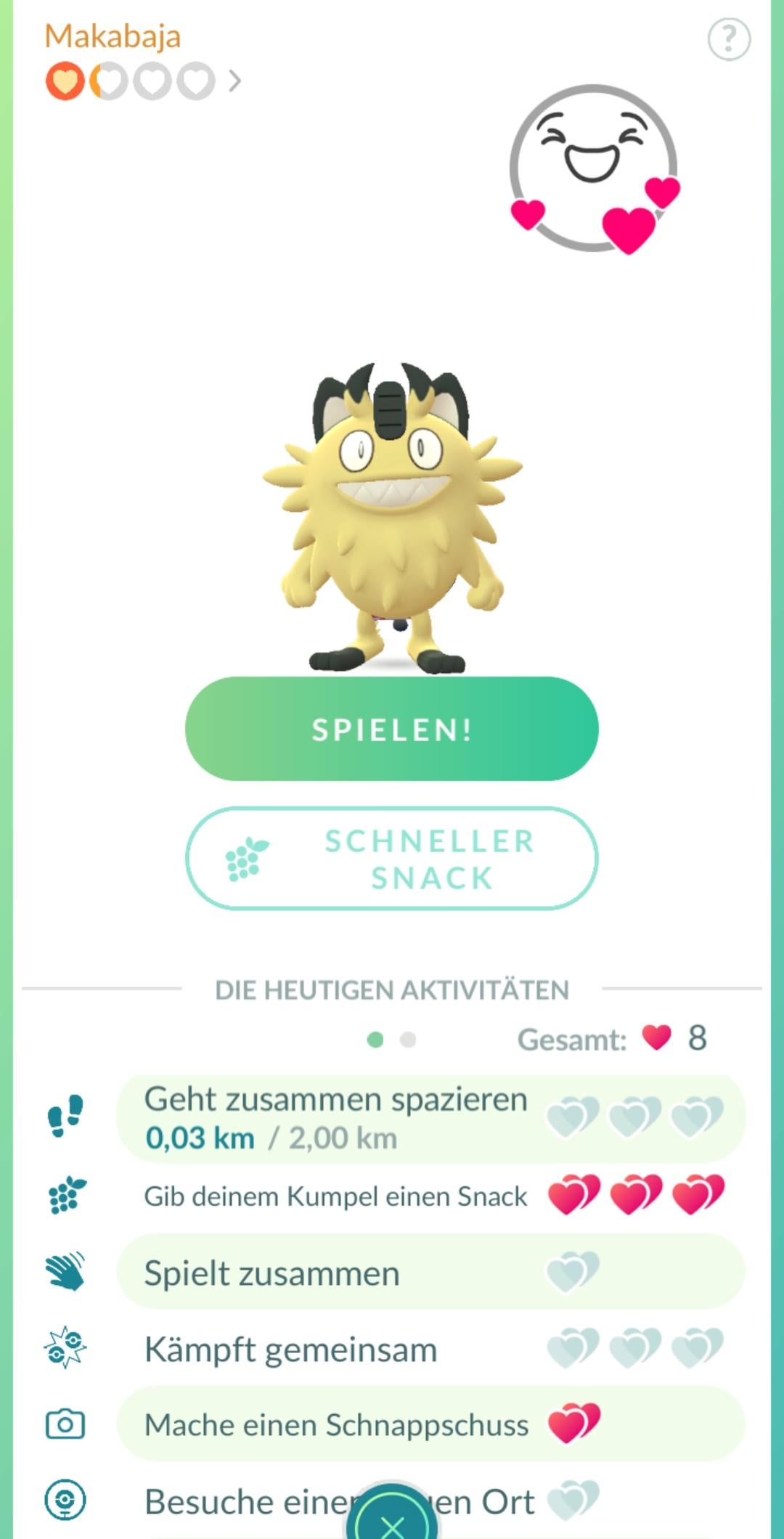This screenshot has height=1539, width=784.
Task: Give a Schneller Snack to buddy
Action: 392,858
